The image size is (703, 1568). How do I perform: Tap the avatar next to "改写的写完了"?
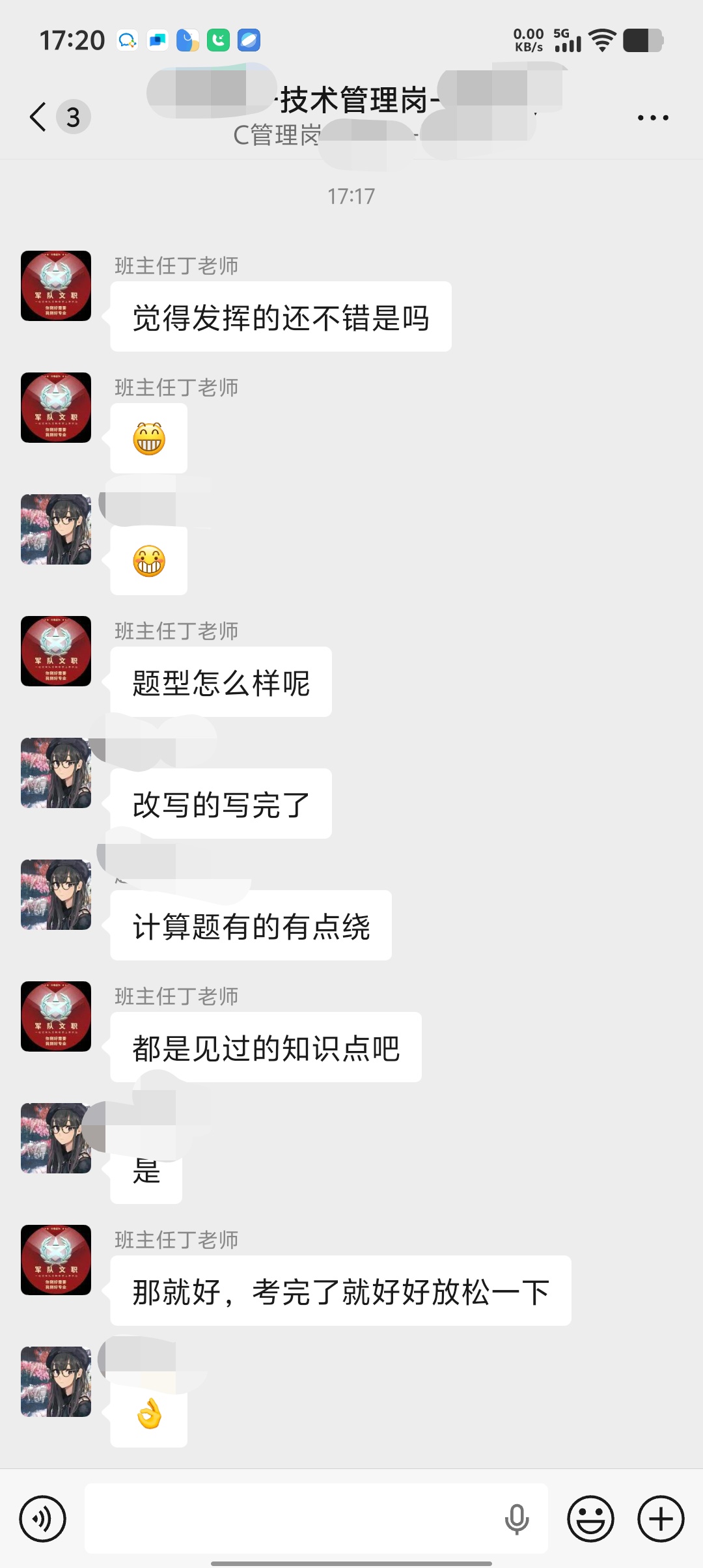56,773
